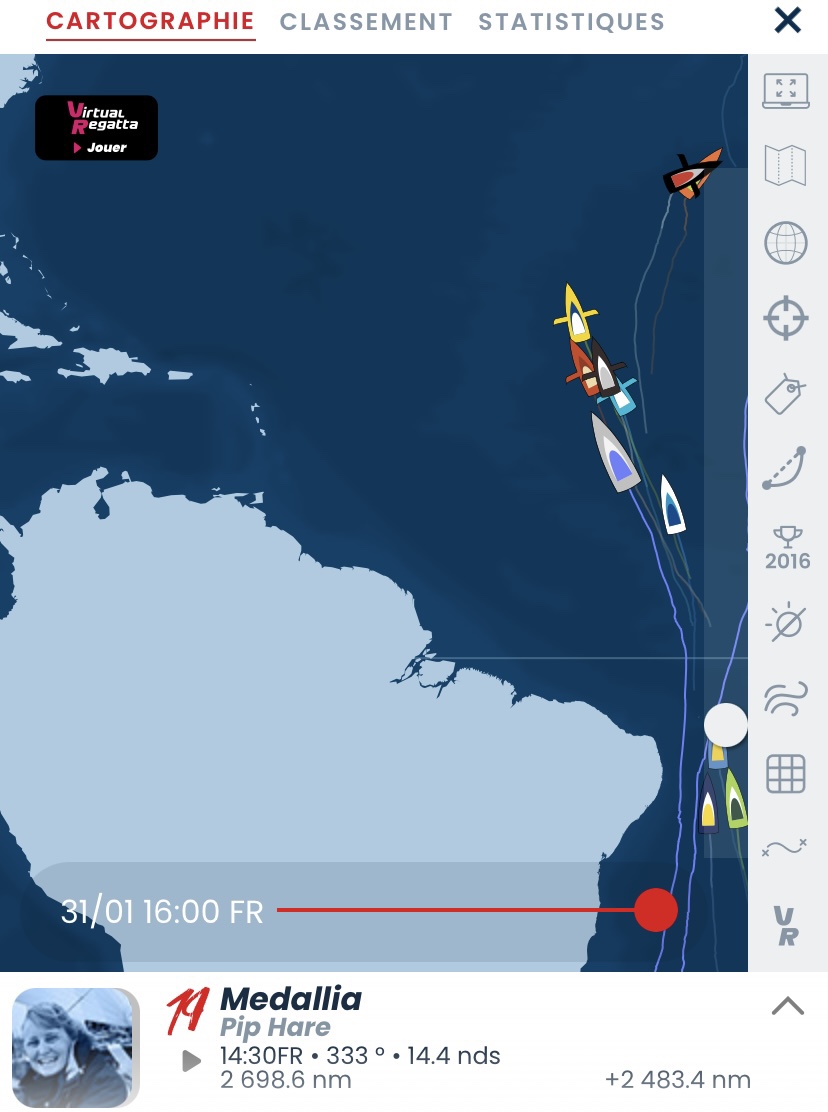Viewport: 828px width, 1112px height.
Task: Center the map with the crosshair tool
Action: click(x=785, y=319)
